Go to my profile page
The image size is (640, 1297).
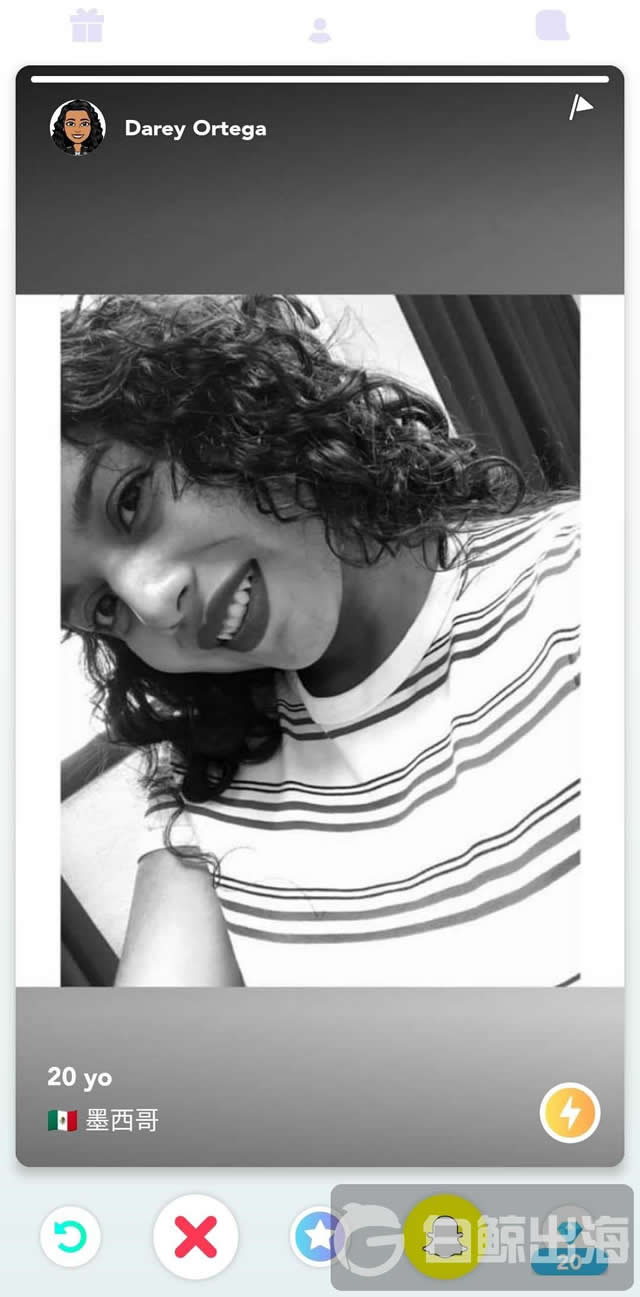pos(320,29)
